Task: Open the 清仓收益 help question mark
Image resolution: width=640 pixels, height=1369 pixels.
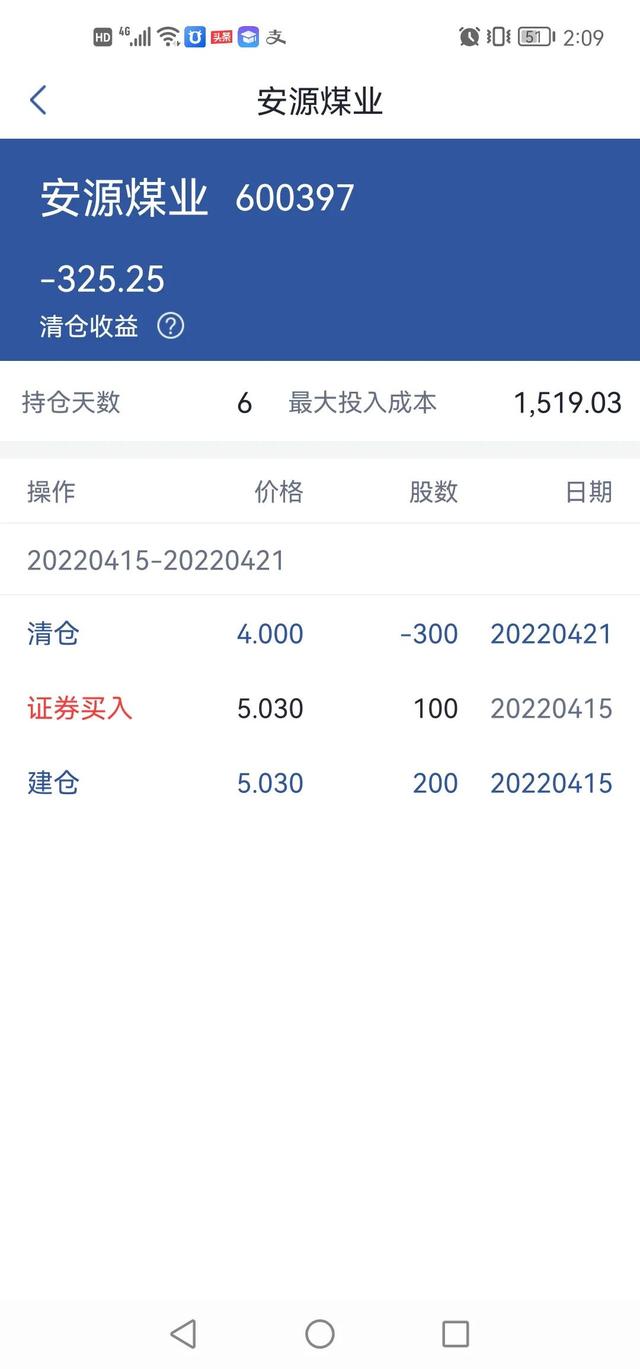Action: tap(171, 326)
